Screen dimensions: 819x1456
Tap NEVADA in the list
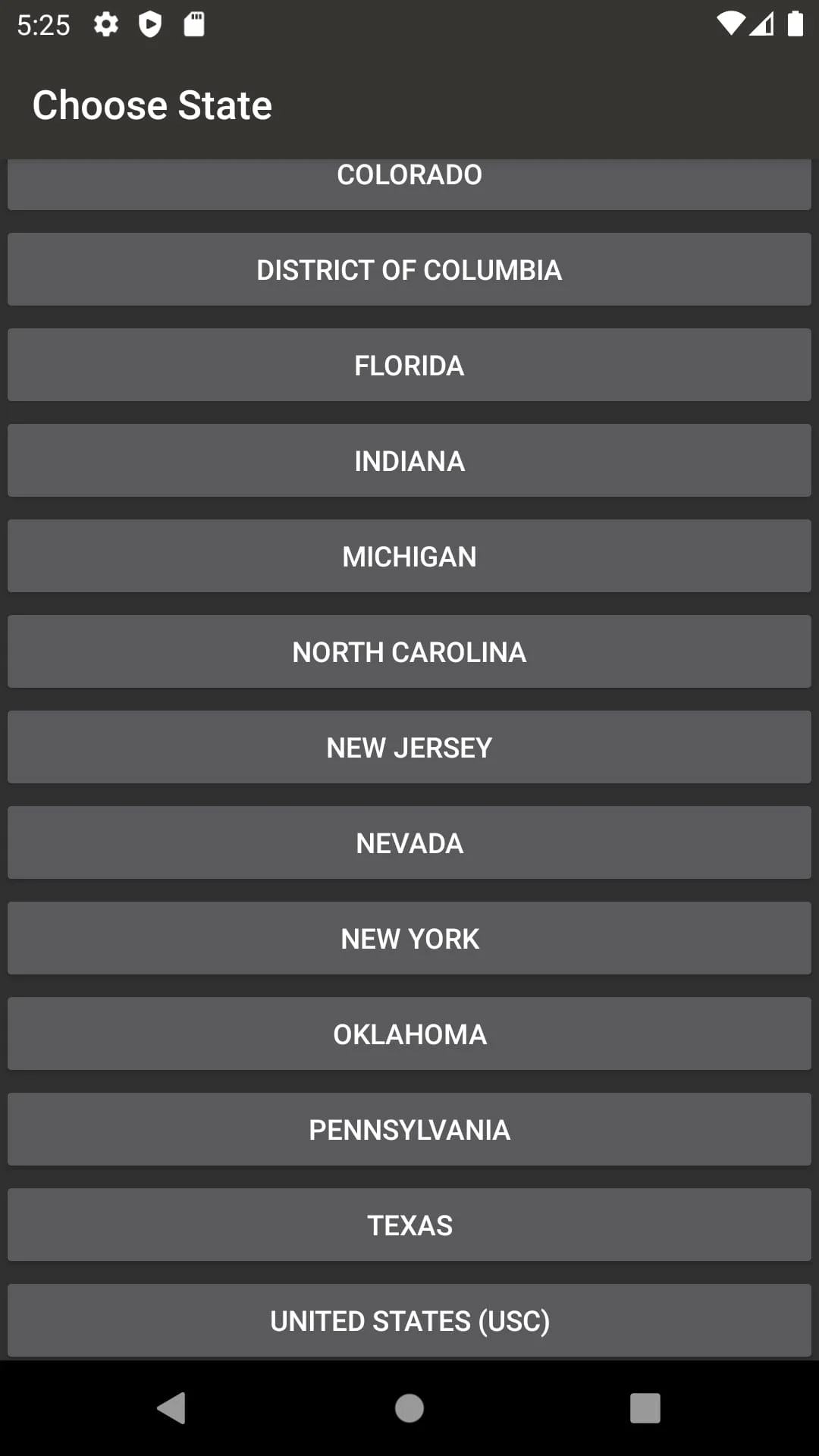409,843
